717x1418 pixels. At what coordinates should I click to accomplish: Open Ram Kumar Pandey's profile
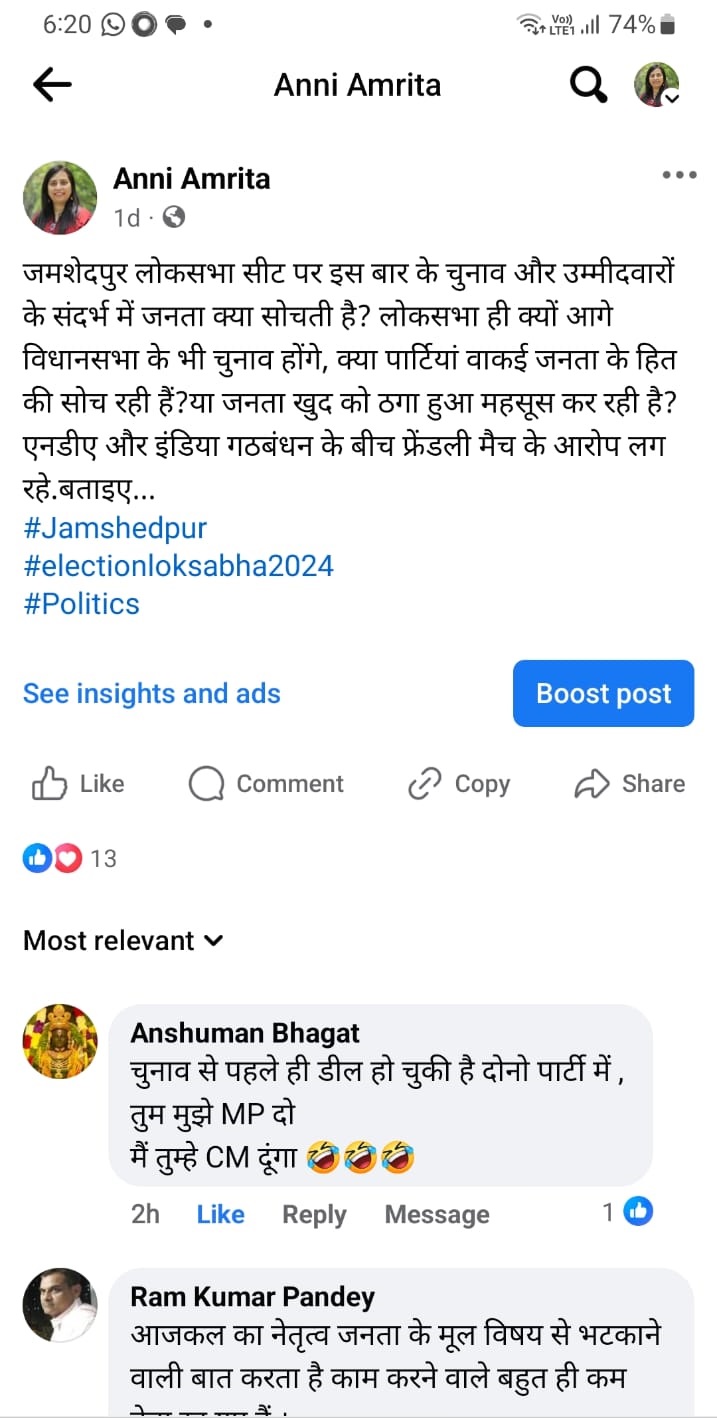tap(252, 1297)
